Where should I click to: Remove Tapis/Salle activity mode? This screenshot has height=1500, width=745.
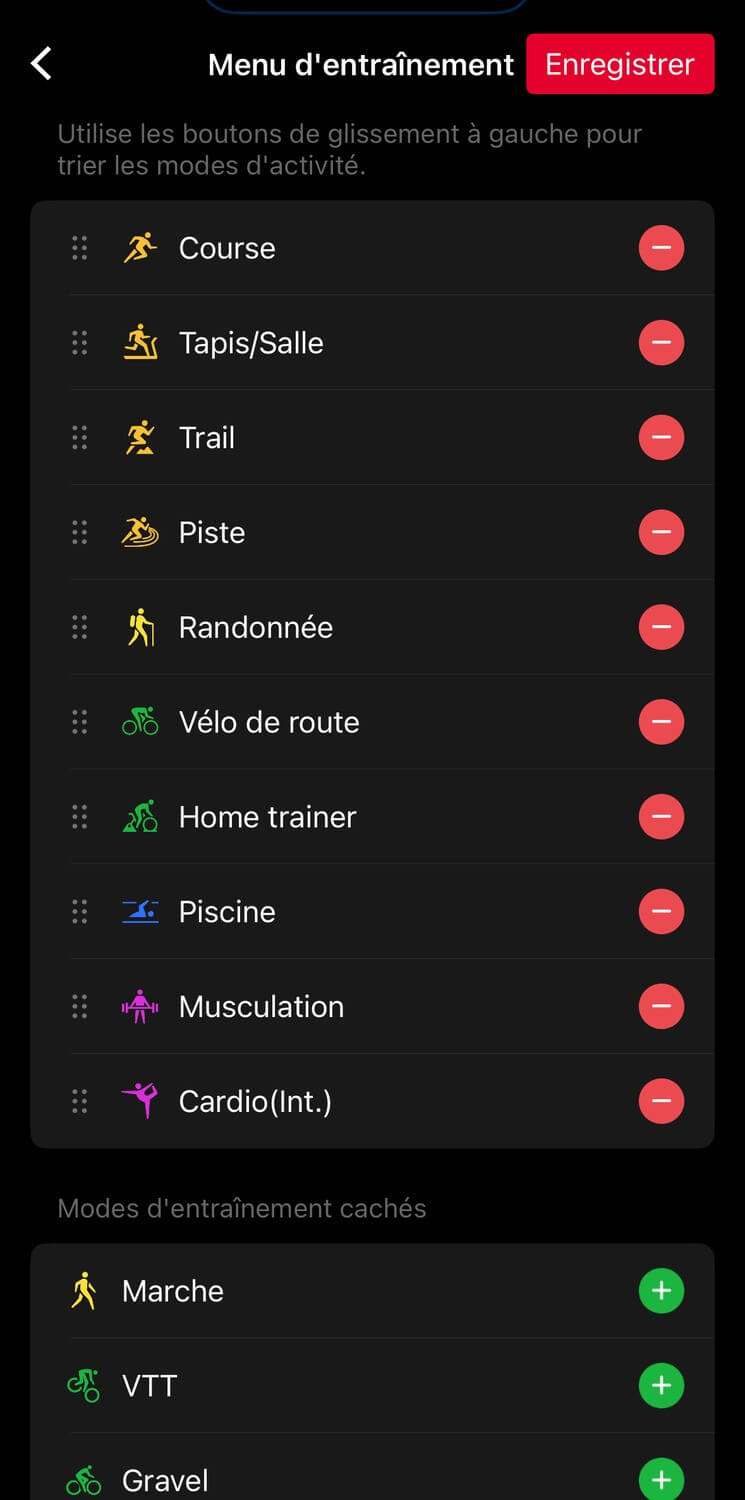(x=661, y=343)
